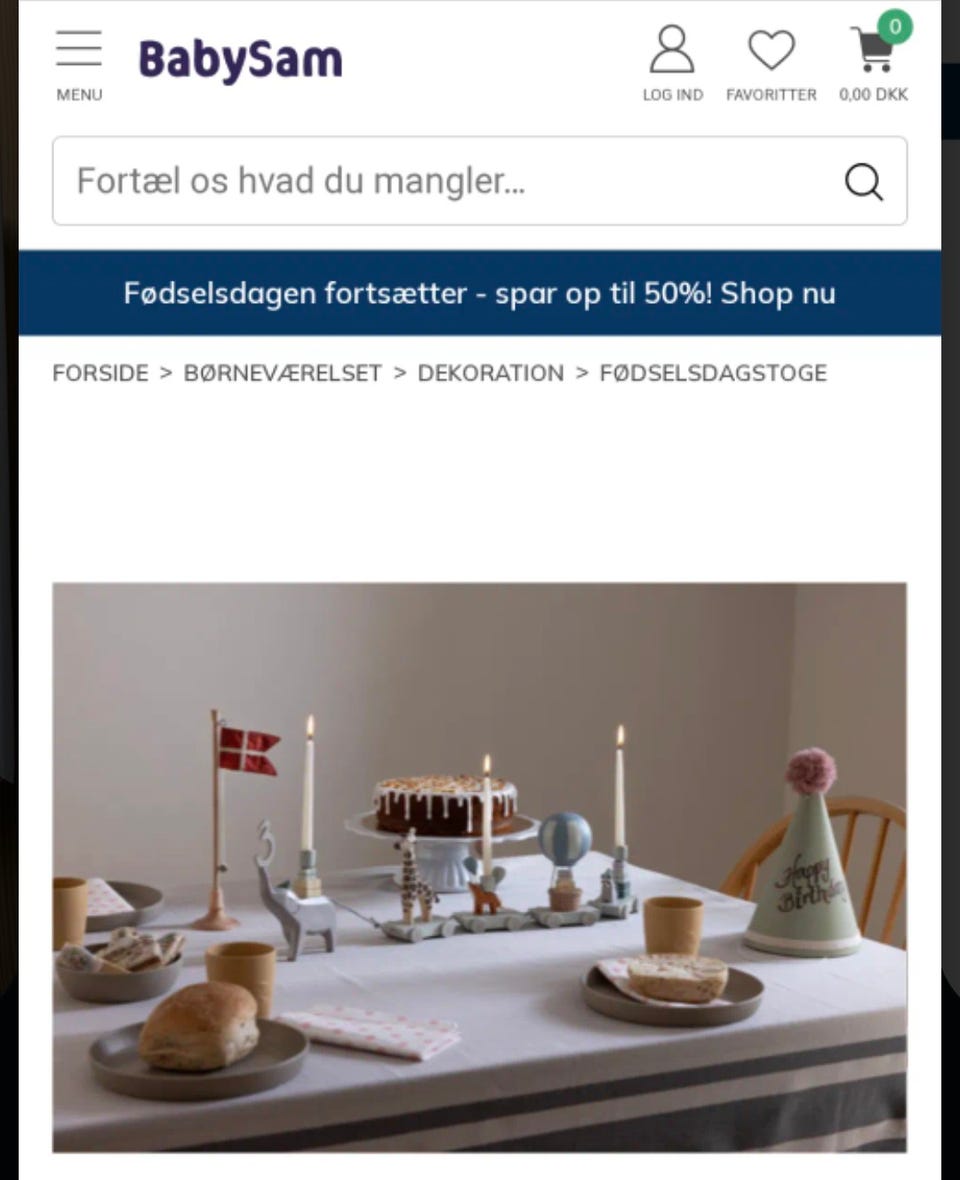
Task: Click the BabySam logo
Action: point(240,58)
